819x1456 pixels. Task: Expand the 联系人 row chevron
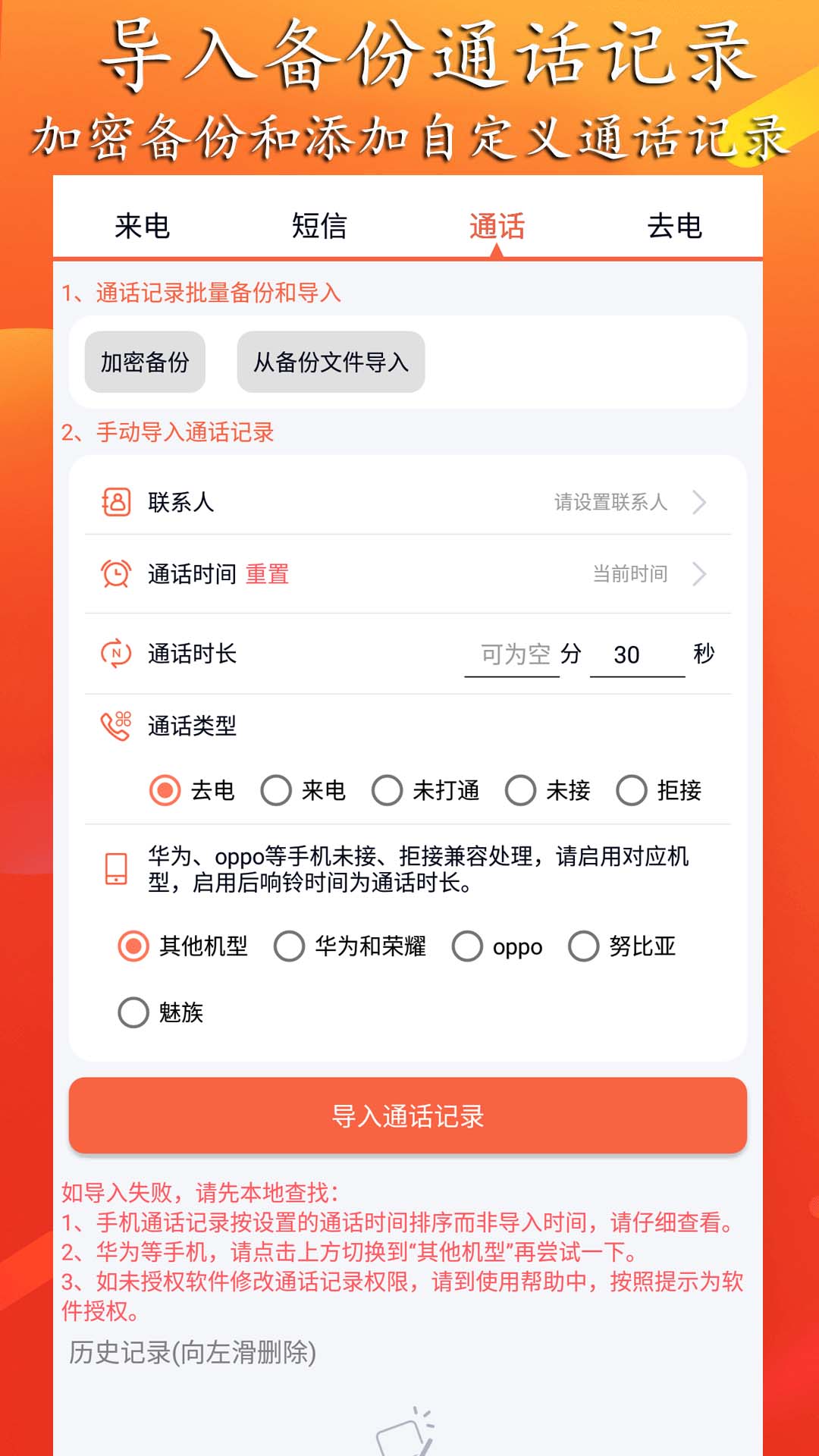[698, 502]
